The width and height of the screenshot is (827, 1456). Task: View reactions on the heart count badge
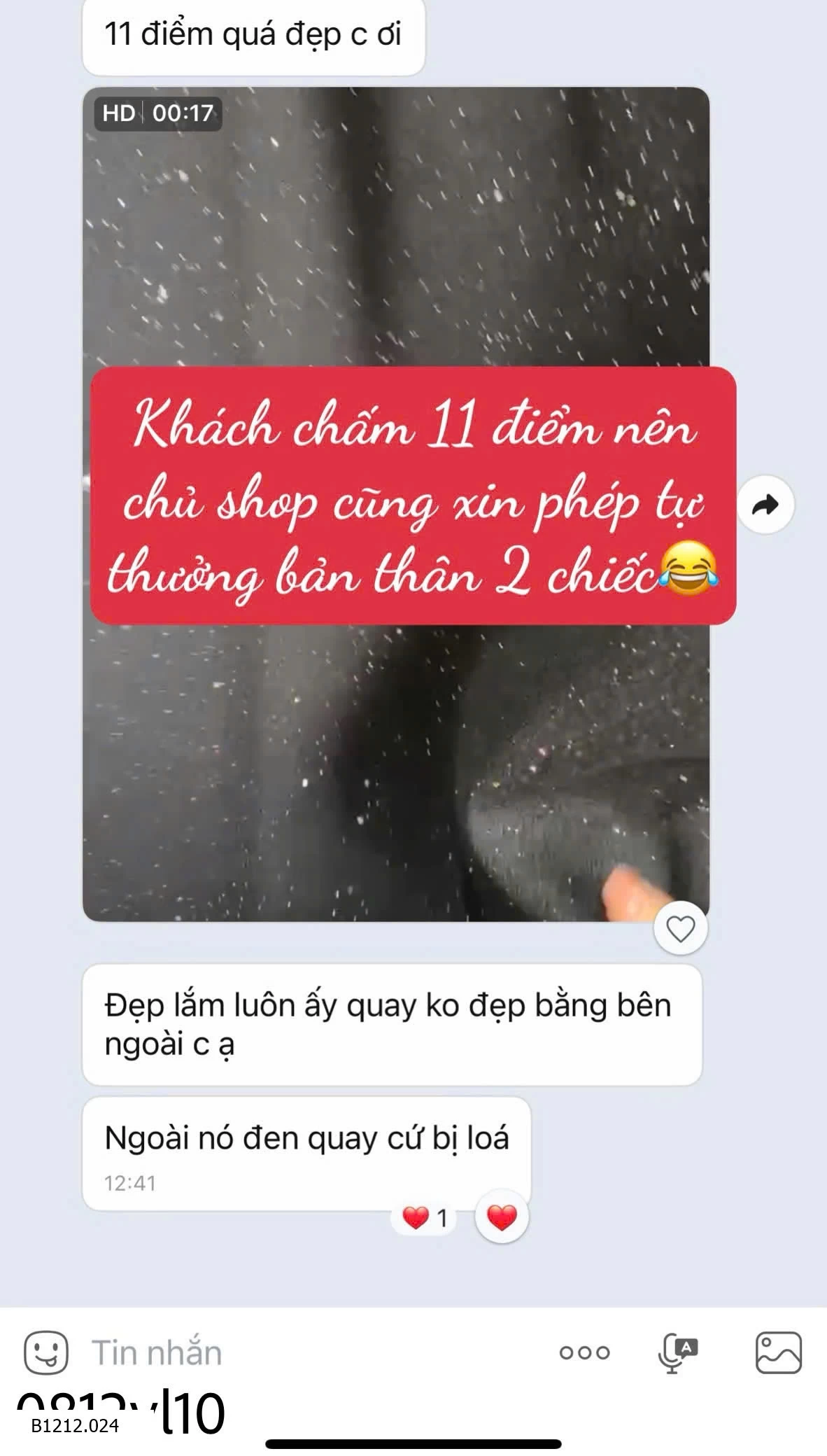[424, 1218]
